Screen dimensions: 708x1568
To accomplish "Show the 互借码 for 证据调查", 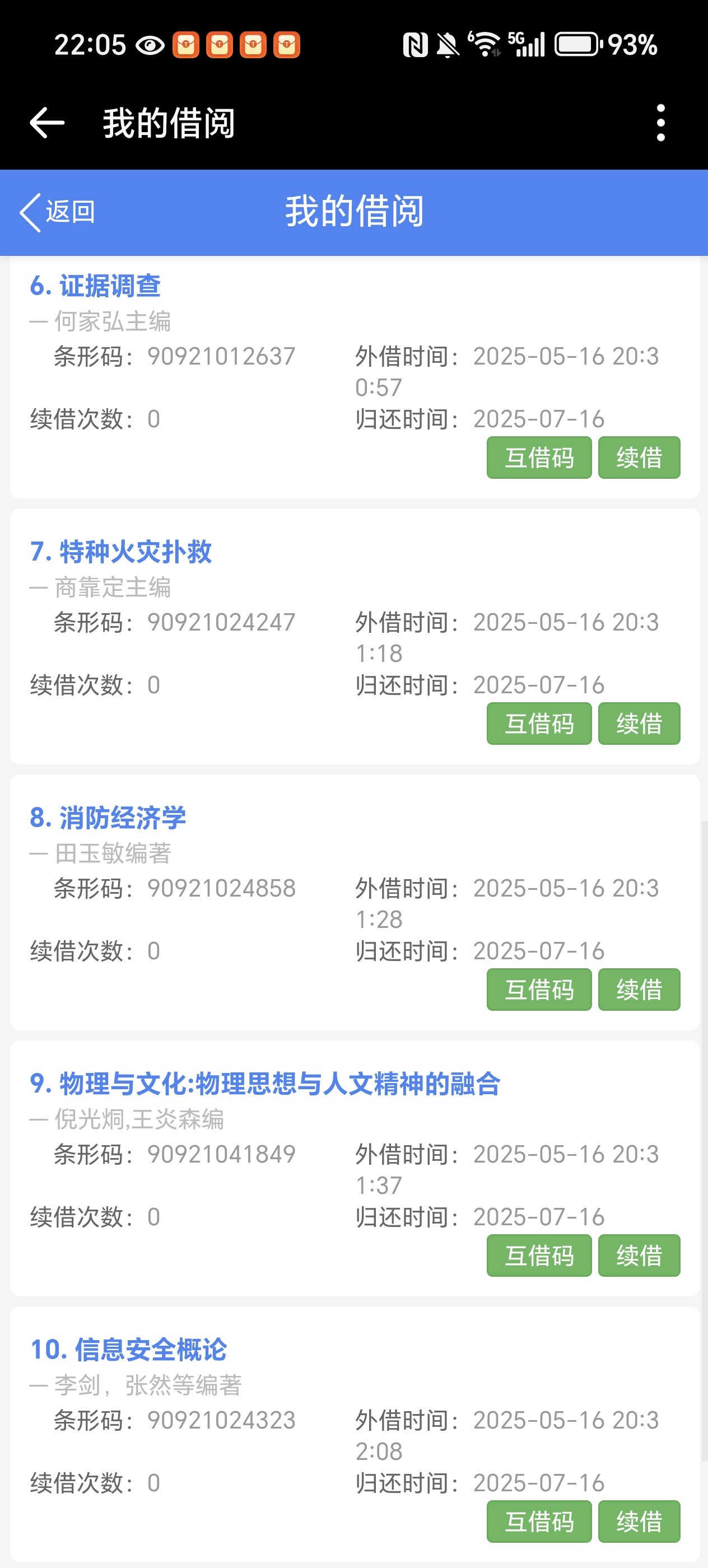I will tap(539, 458).
